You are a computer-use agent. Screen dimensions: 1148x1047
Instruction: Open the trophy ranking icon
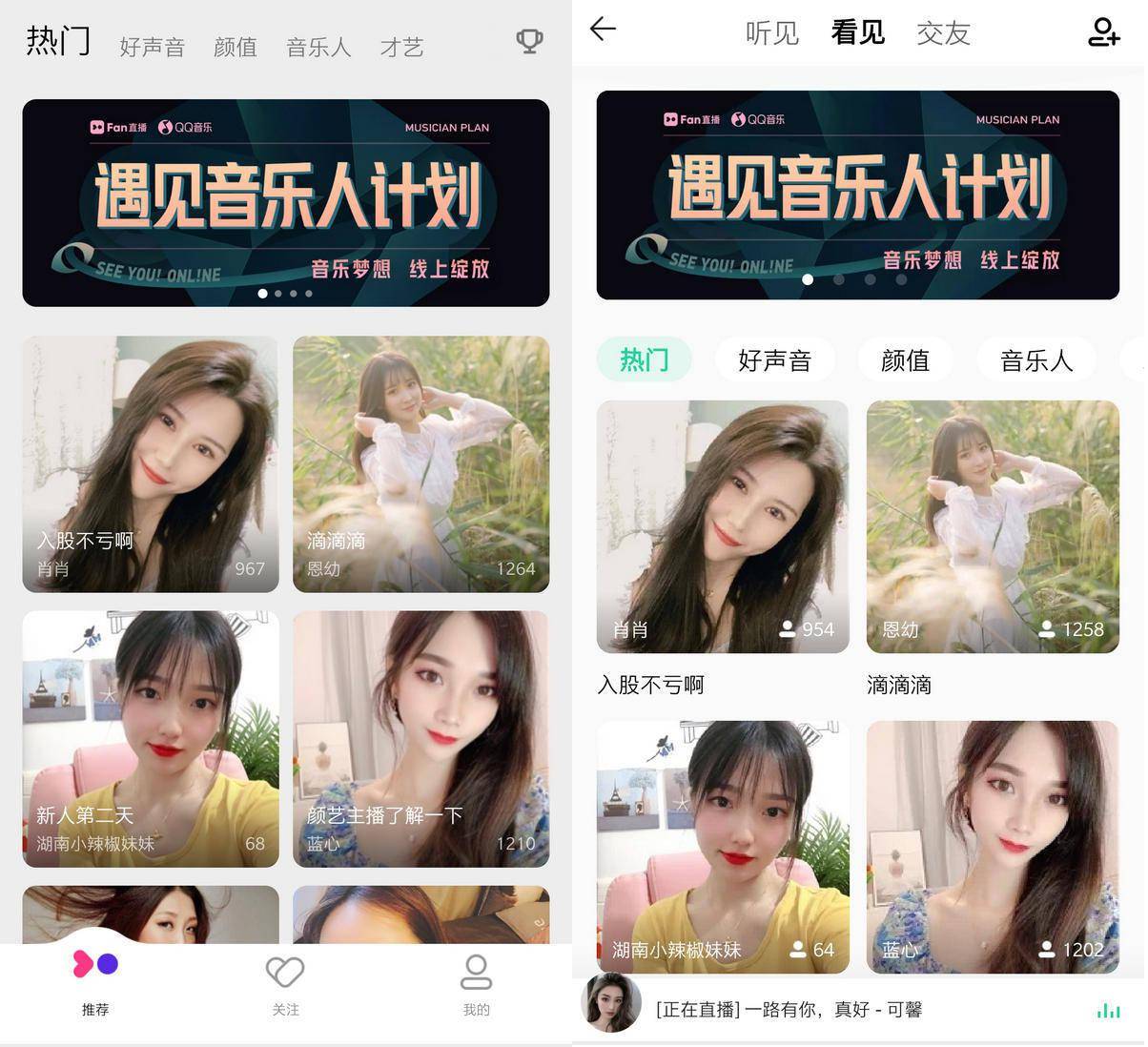[529, 41]
